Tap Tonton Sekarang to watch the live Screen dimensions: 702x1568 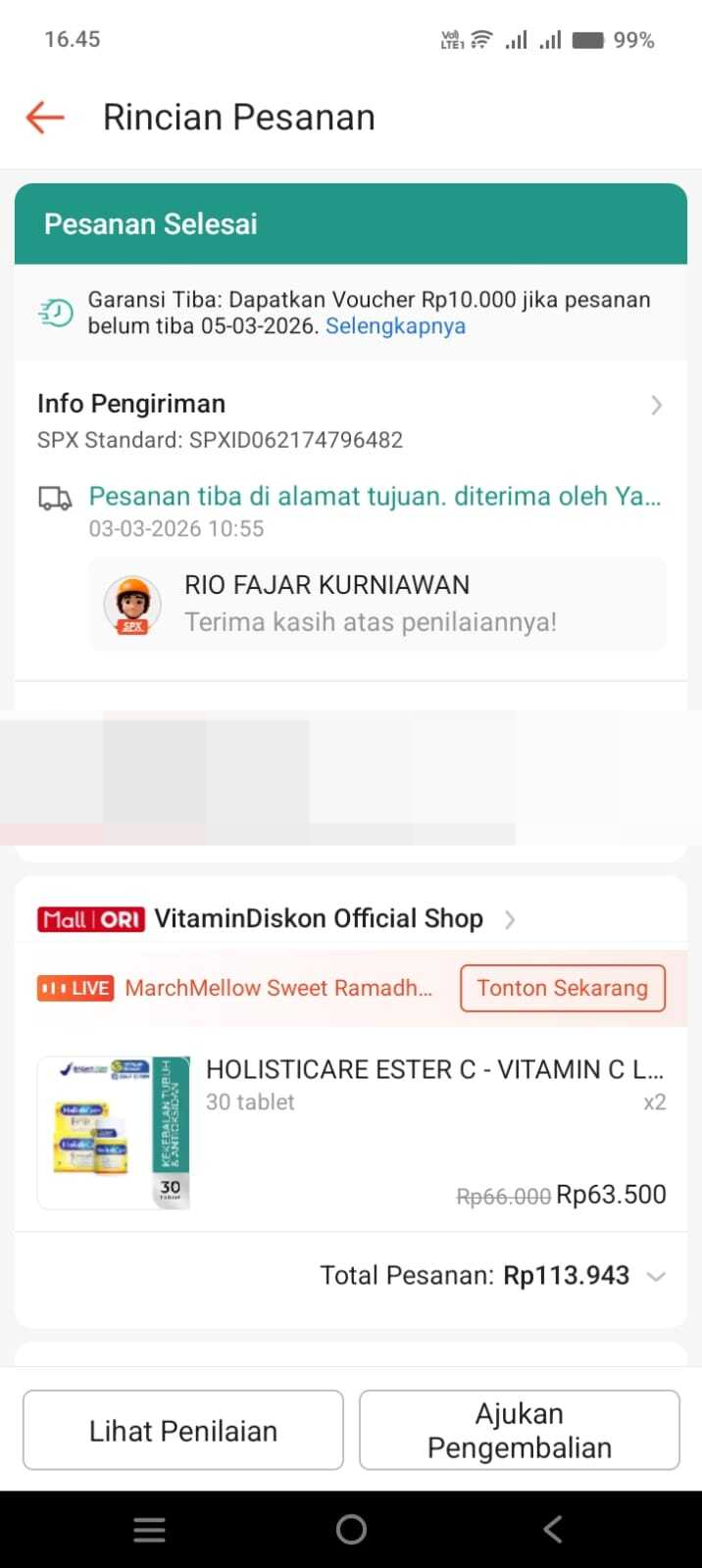(562, 988)
